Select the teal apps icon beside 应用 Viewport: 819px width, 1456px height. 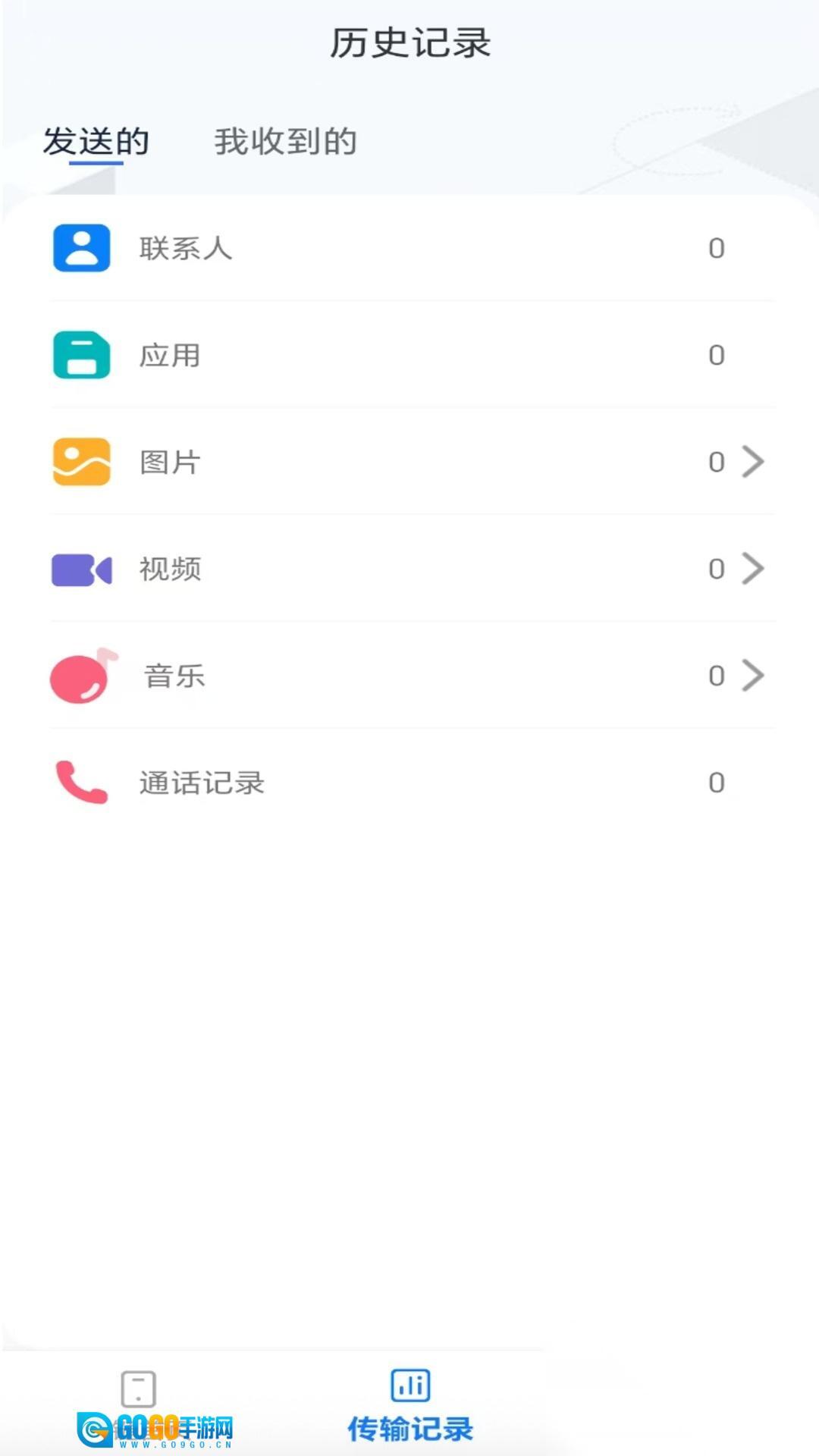tap(80, 353)
